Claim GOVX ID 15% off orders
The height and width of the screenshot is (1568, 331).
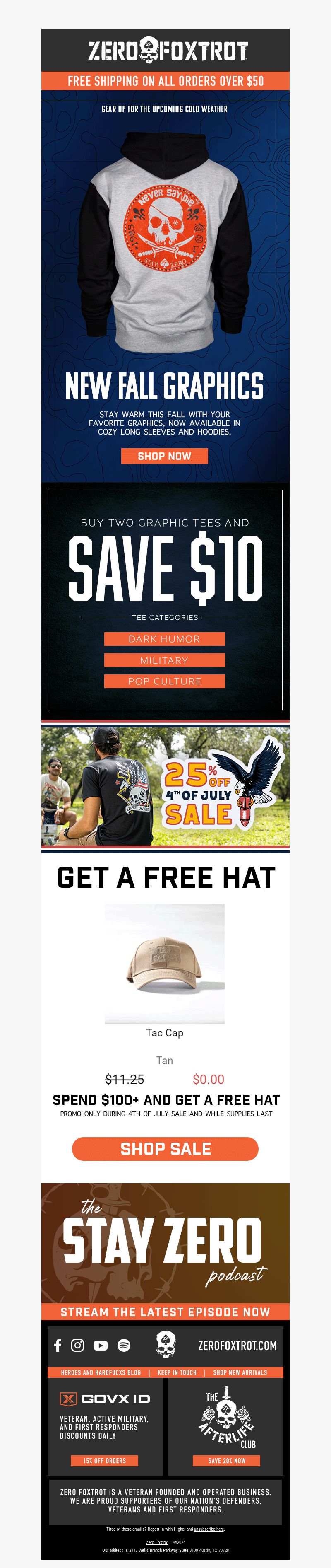pos(105,1460)
